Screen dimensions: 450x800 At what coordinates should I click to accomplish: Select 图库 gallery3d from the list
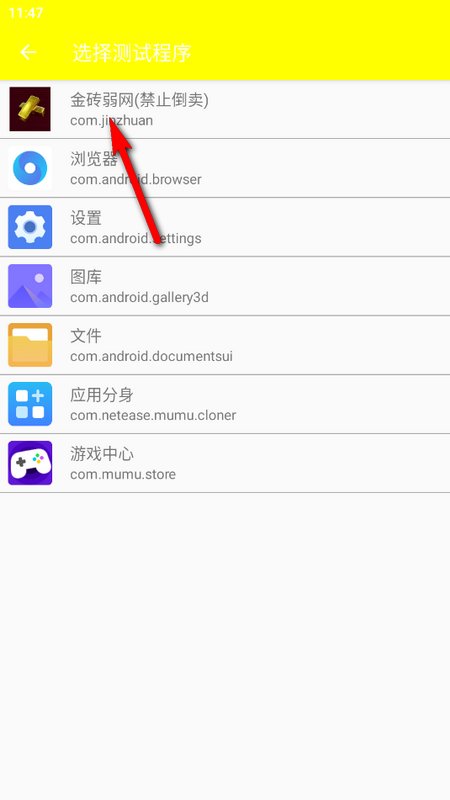pyautogui.click(x=225, y=286)
